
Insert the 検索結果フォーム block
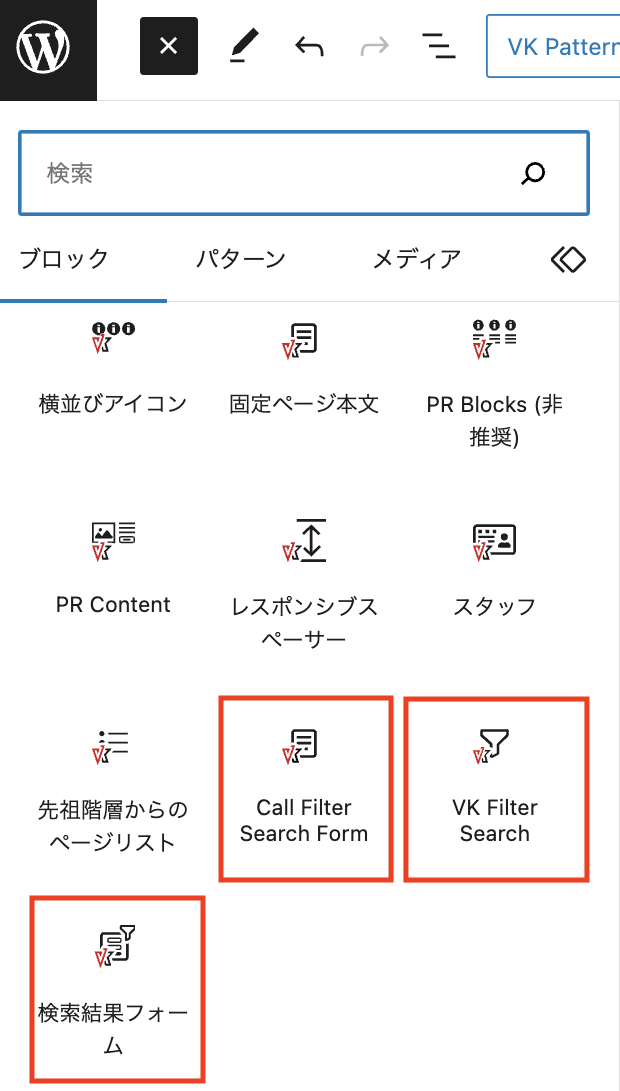(x=117, y=989)
